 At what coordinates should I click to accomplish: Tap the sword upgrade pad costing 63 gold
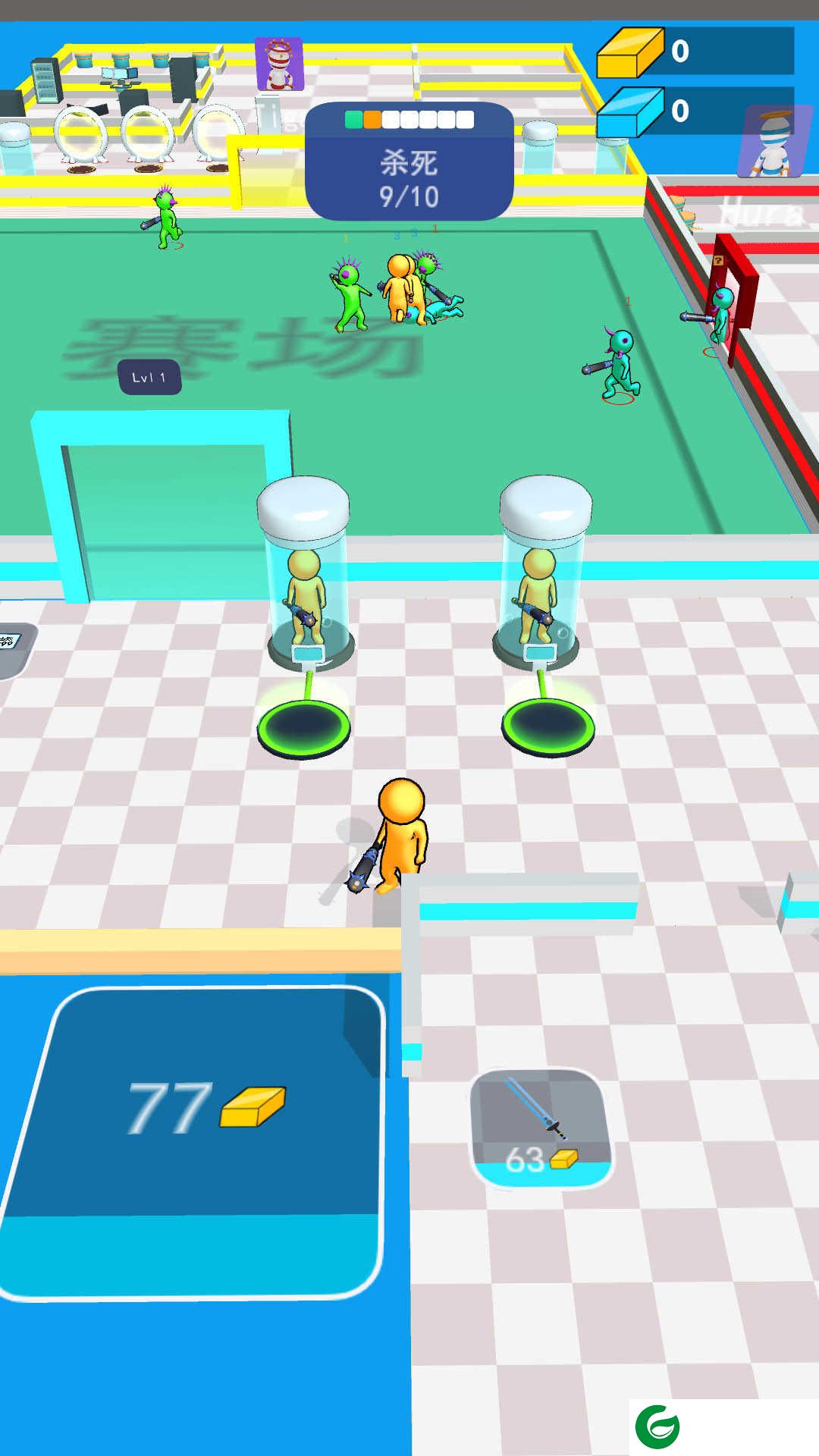pyautogui.click(x=541, y=1128)
